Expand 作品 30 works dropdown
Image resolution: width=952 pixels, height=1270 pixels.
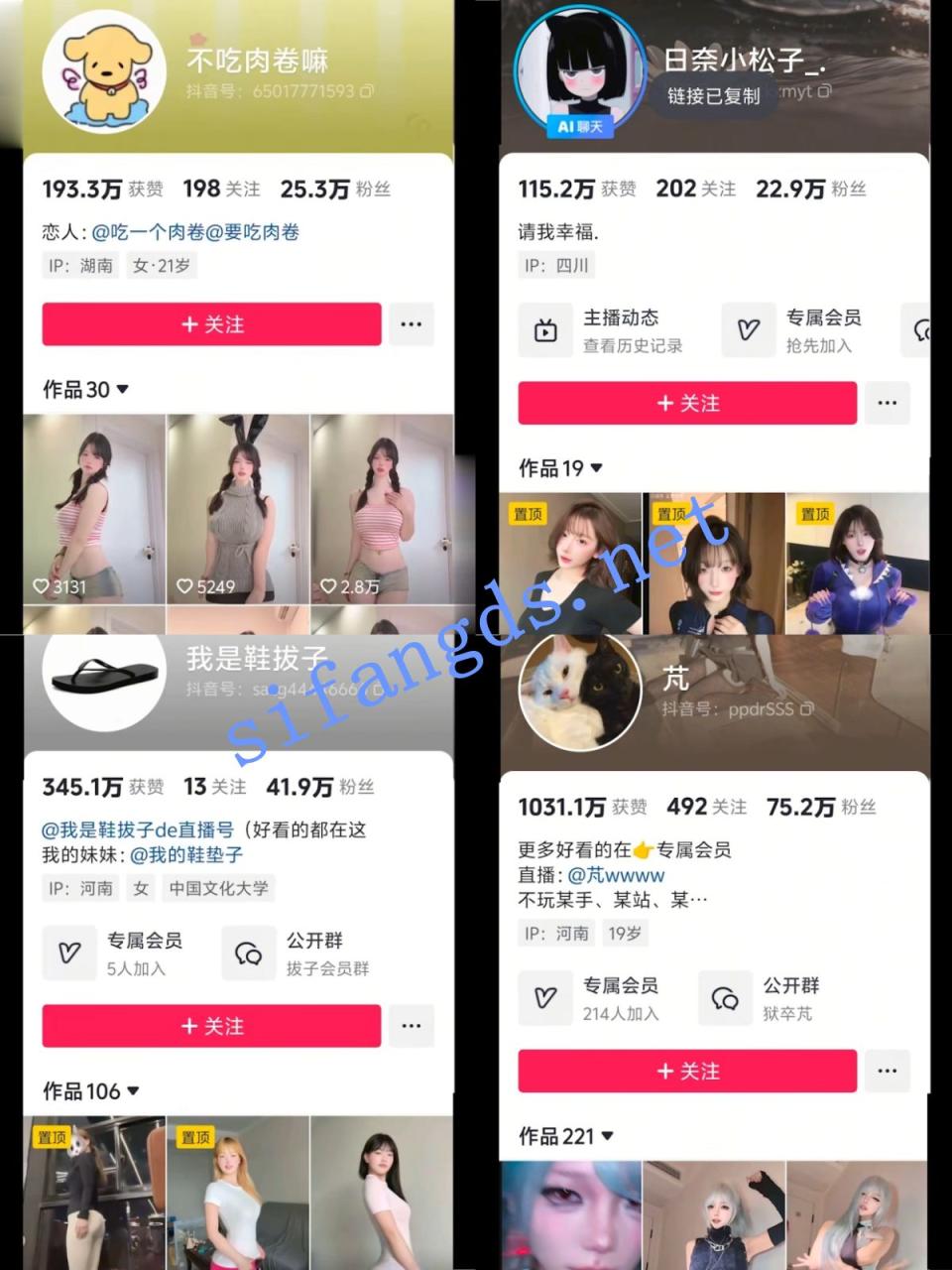tap(121, 390)
